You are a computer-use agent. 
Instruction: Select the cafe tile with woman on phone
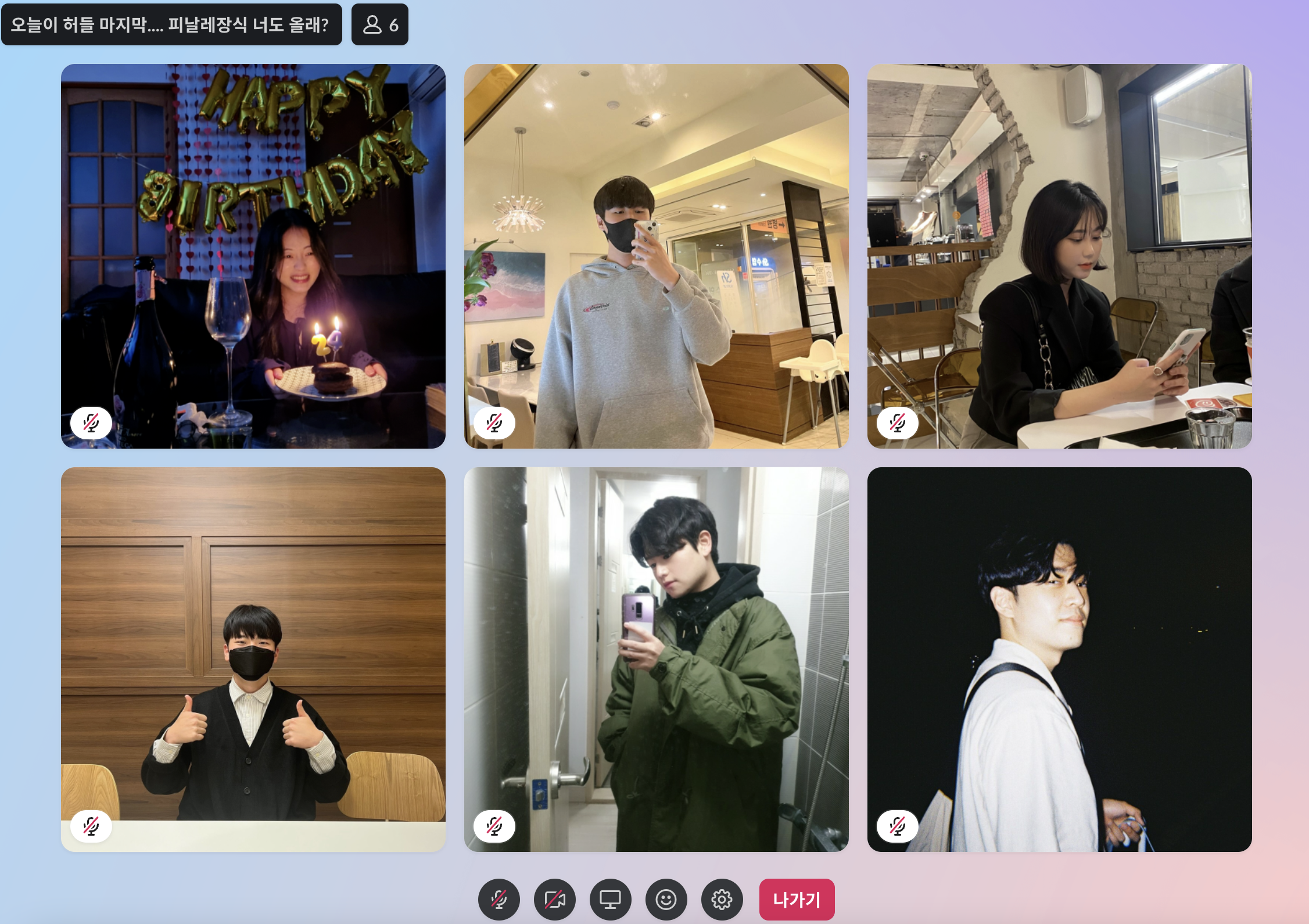(x=1059, y=256)
